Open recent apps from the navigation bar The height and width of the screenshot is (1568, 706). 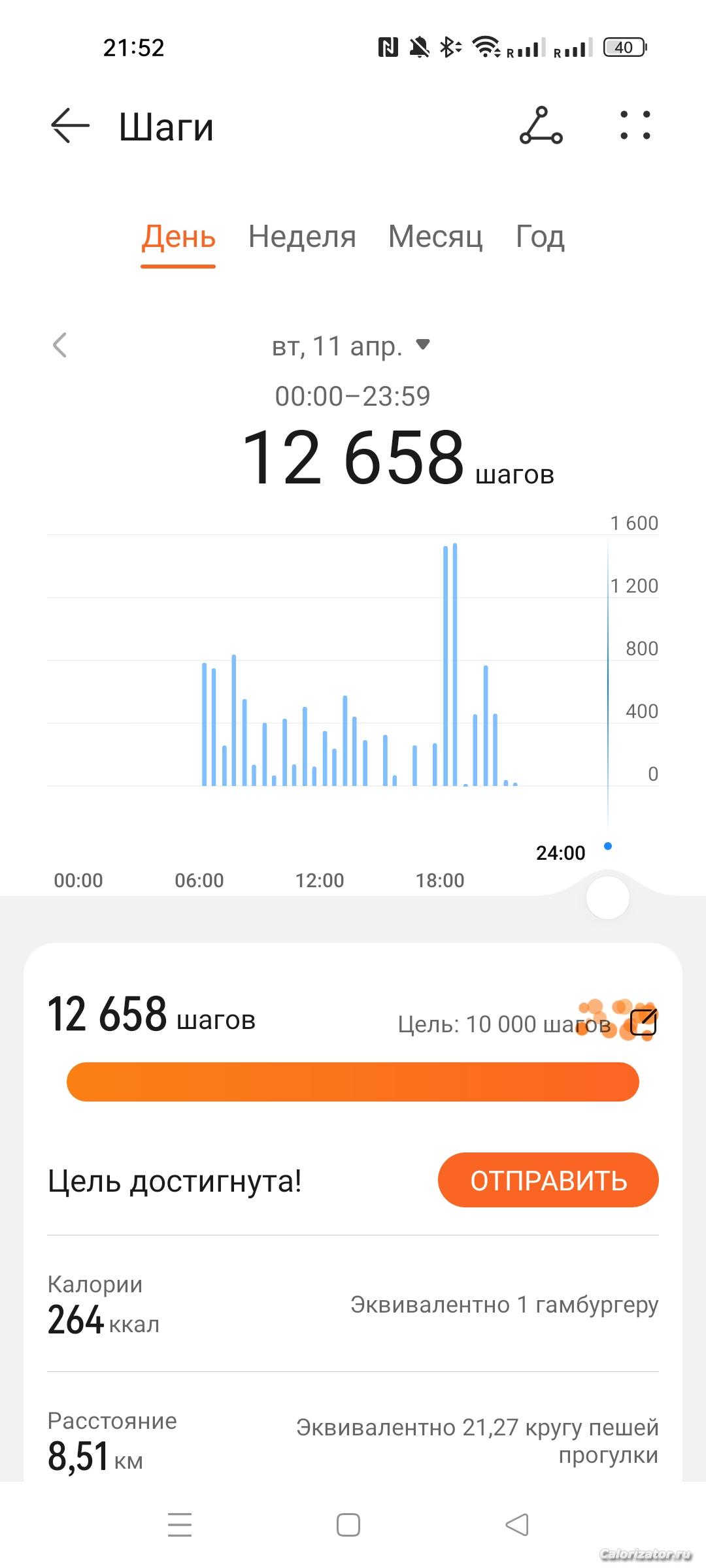click(x=180, y=1525)
